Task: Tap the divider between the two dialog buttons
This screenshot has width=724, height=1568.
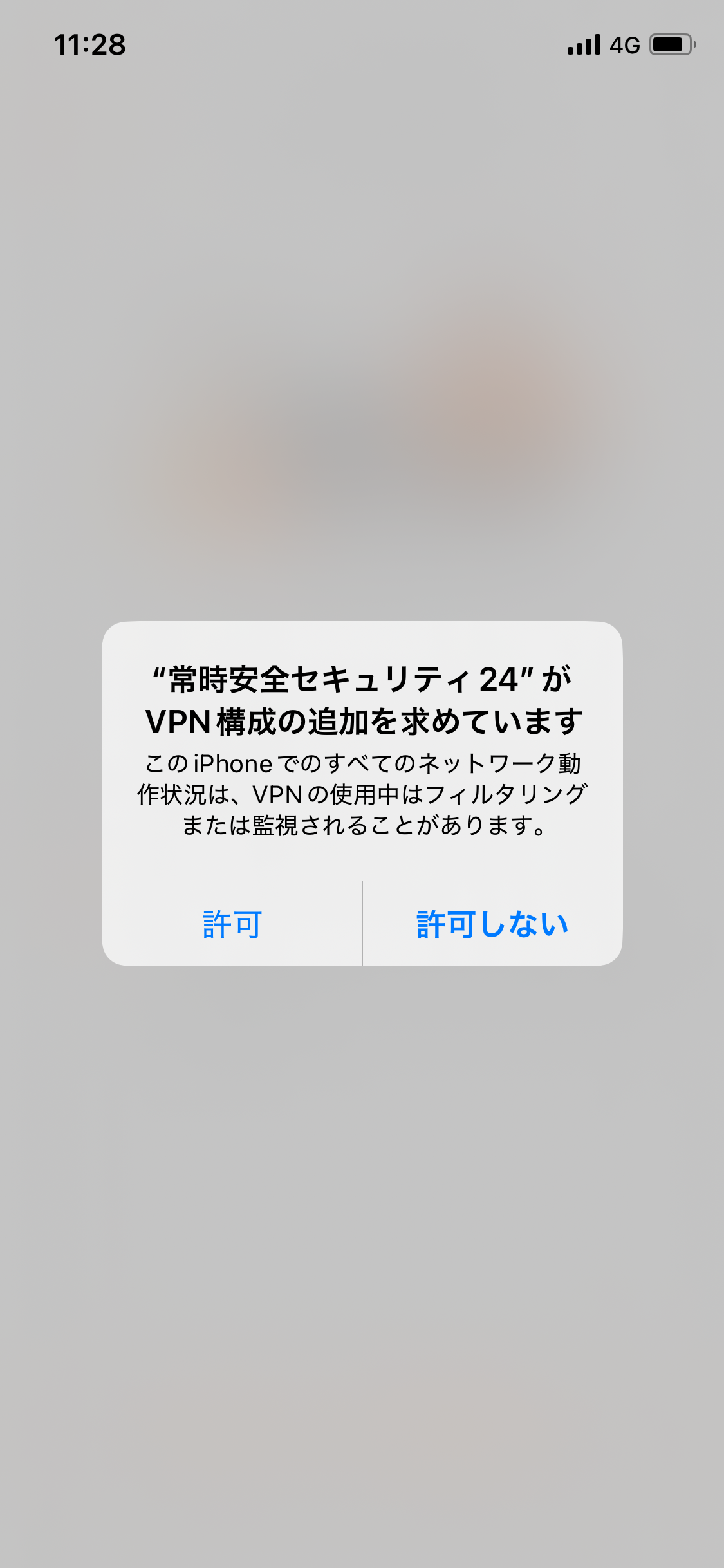Action: (362, 925)
